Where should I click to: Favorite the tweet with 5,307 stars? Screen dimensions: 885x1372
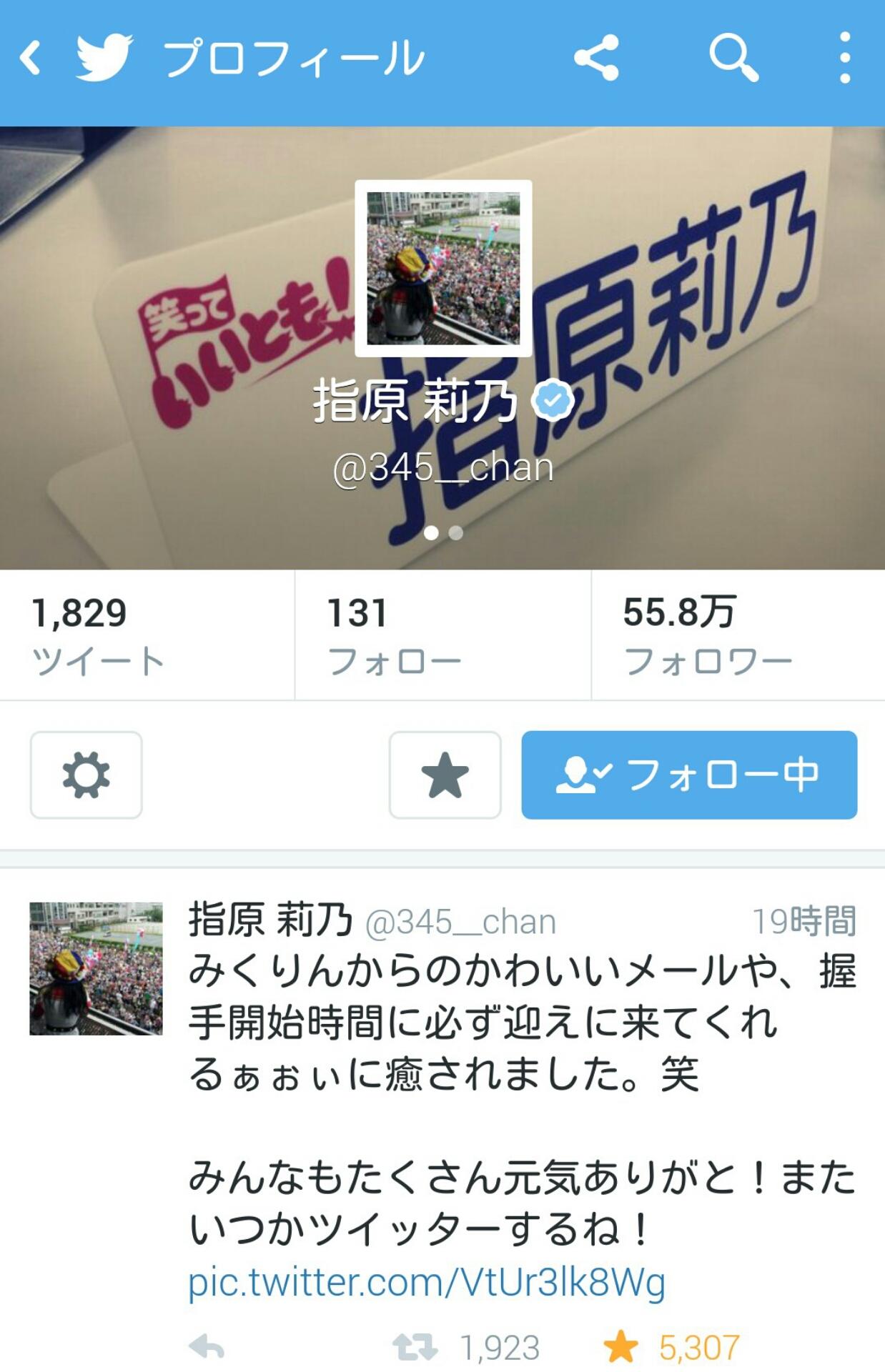click(620, 1348)
